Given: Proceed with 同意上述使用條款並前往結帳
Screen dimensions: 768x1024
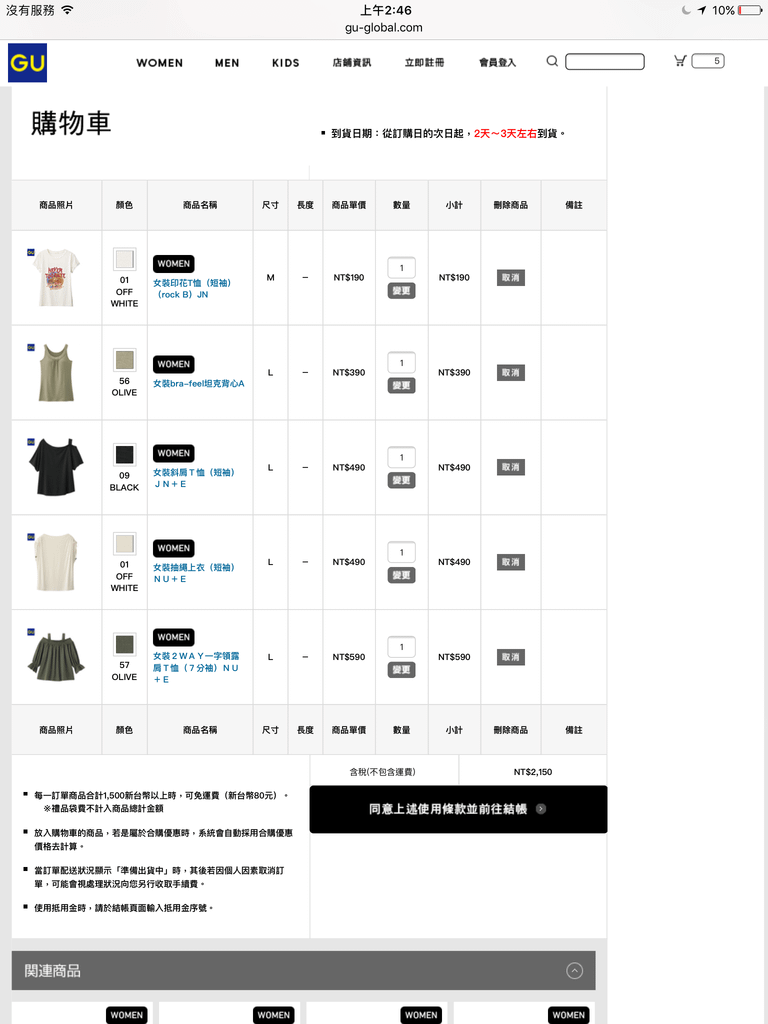Looking at the screenshot, I should pos(458,809).
